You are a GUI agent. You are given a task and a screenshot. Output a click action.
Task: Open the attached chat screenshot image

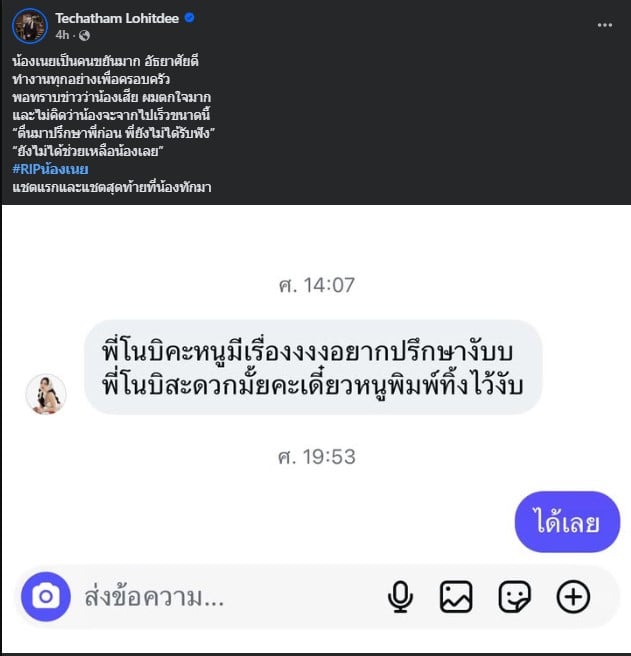click(x=315, y=430)
